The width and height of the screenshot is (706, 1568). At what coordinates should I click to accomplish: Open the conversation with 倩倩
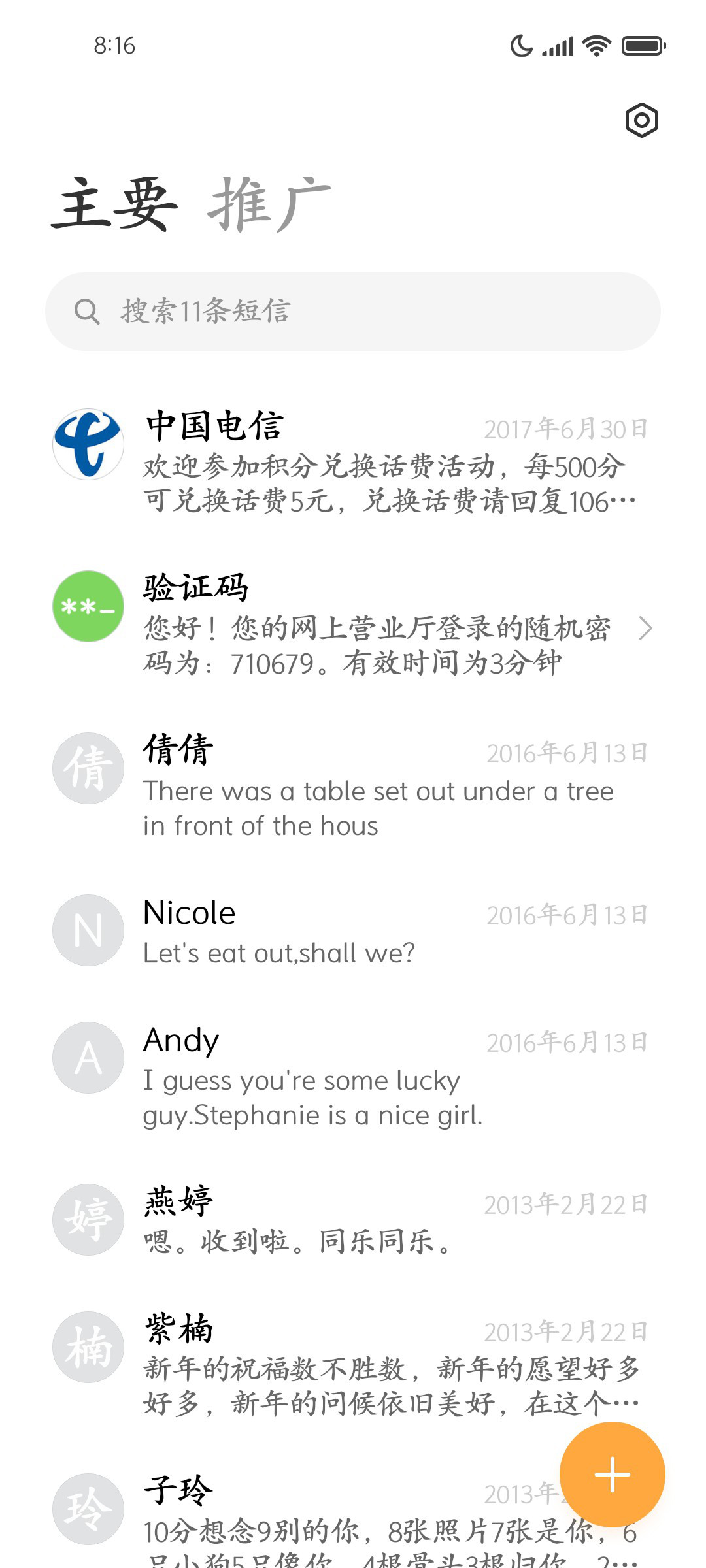click(353, 786)
